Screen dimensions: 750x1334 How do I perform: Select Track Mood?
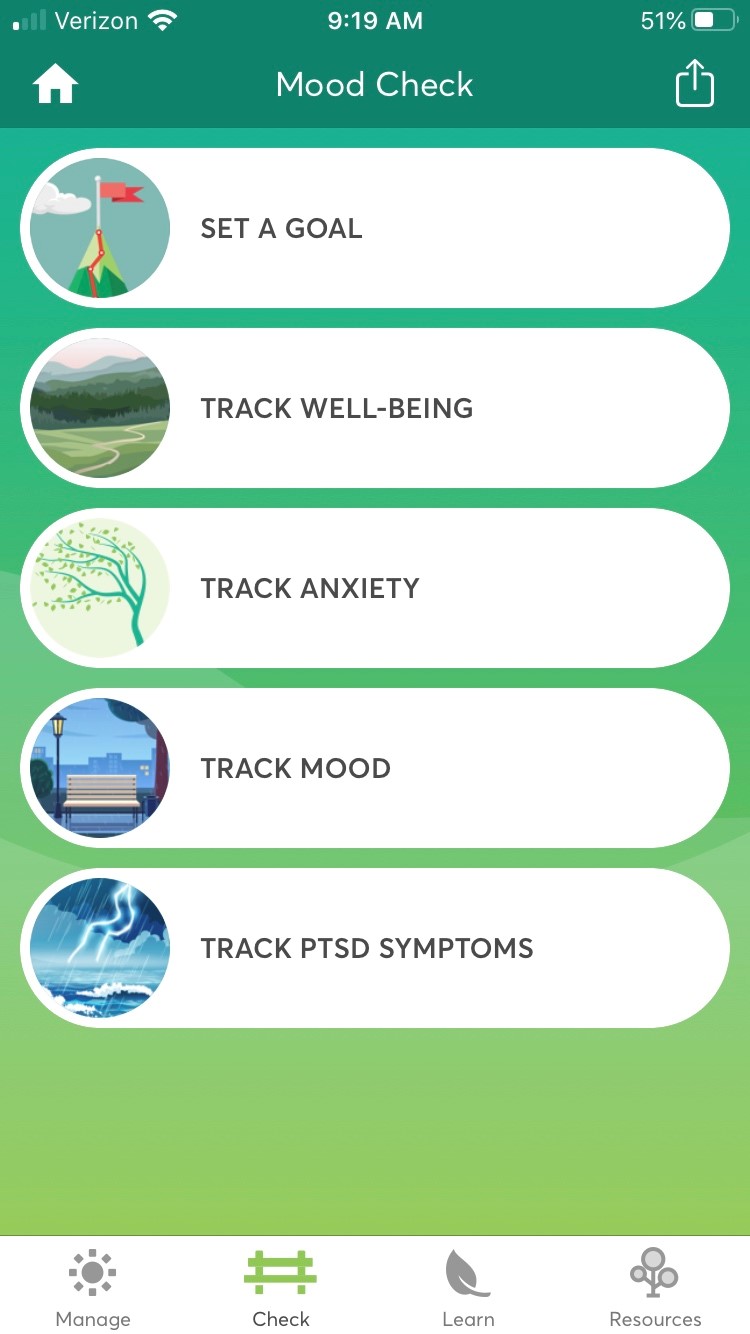375,767
